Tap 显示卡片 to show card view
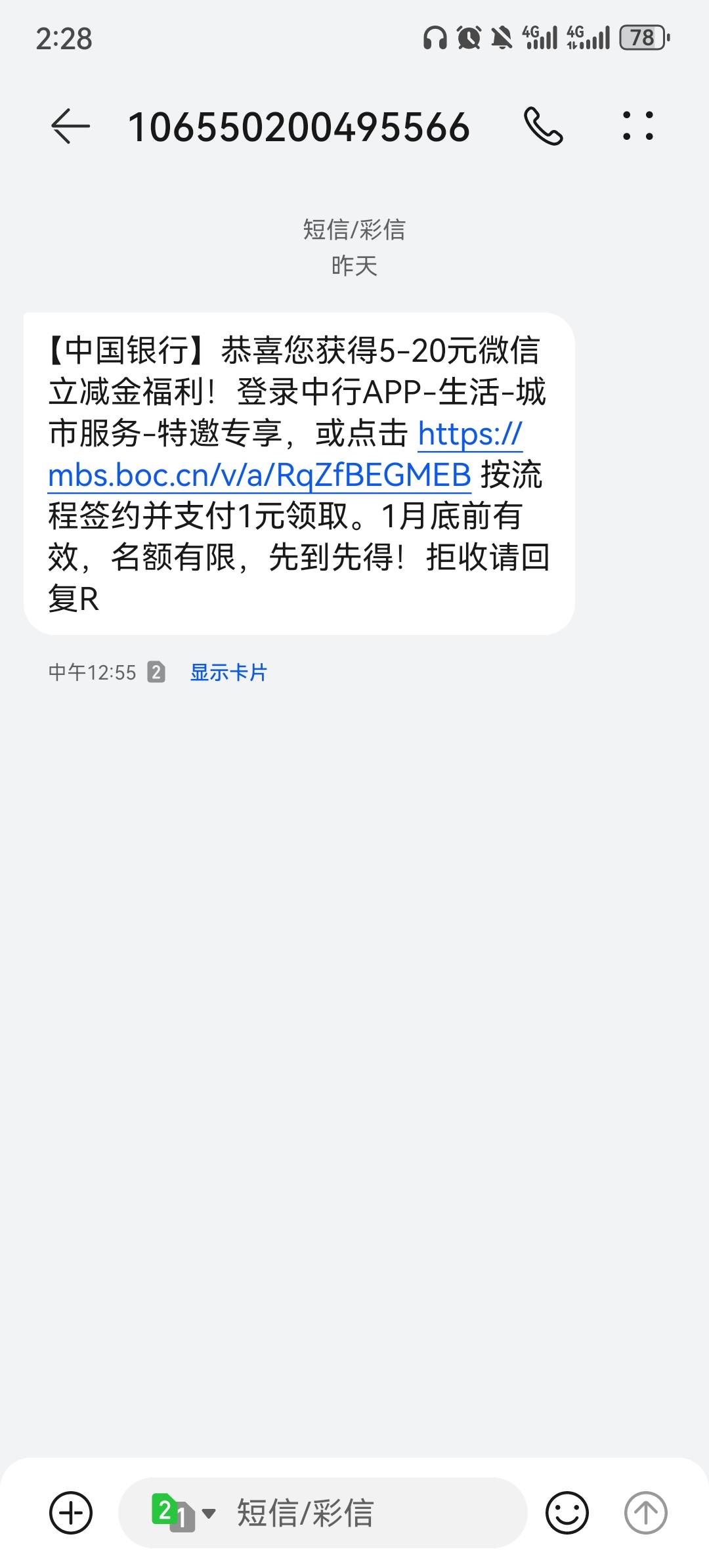Screen dimensions: 709x1568 (228, 672)
